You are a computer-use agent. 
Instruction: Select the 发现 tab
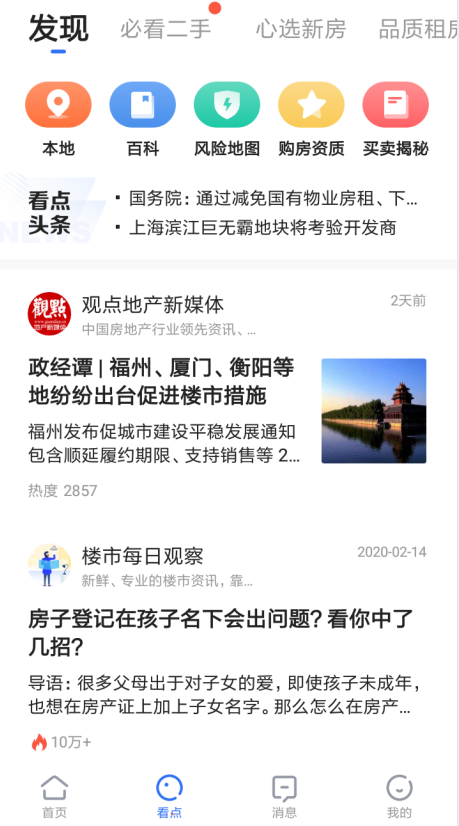(58, 29)
